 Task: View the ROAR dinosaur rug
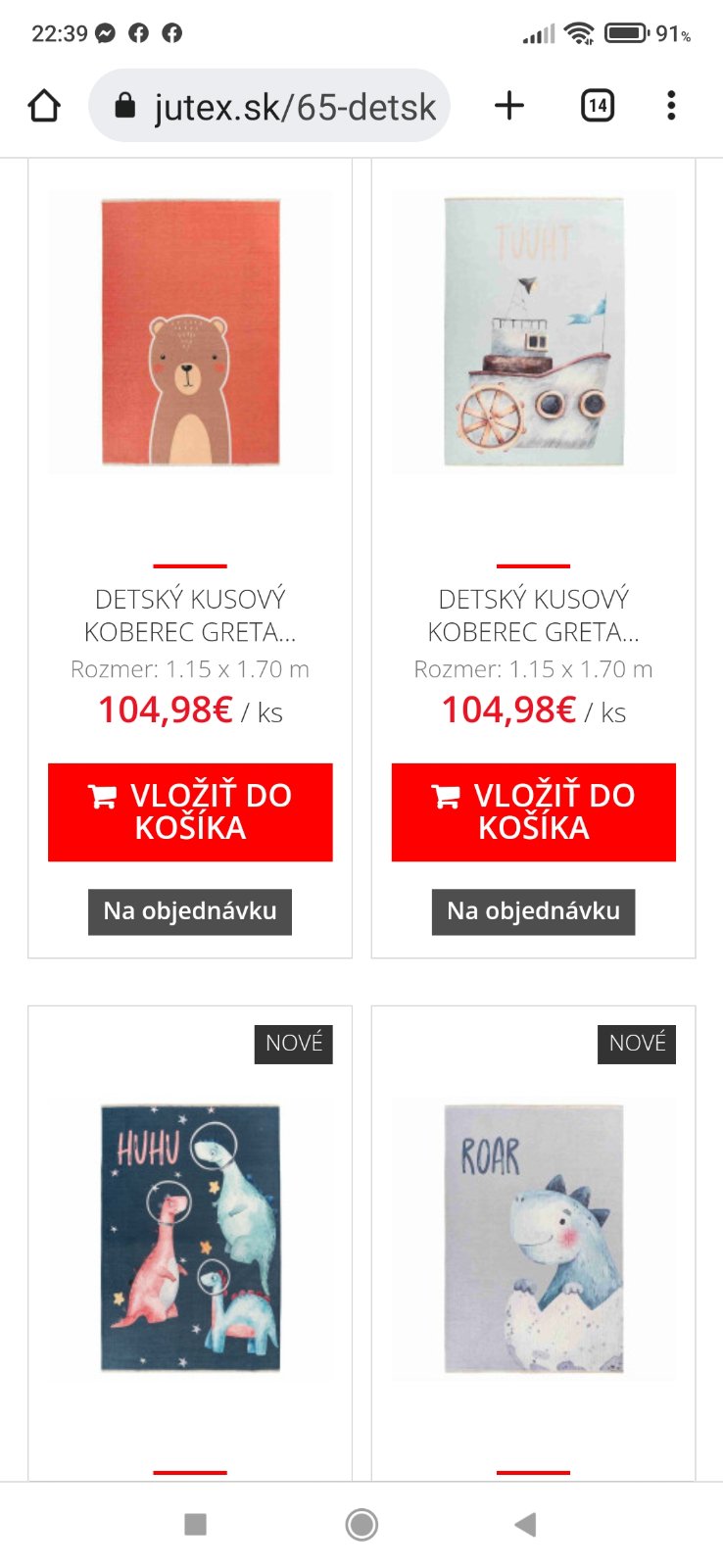click(533, 1238)
